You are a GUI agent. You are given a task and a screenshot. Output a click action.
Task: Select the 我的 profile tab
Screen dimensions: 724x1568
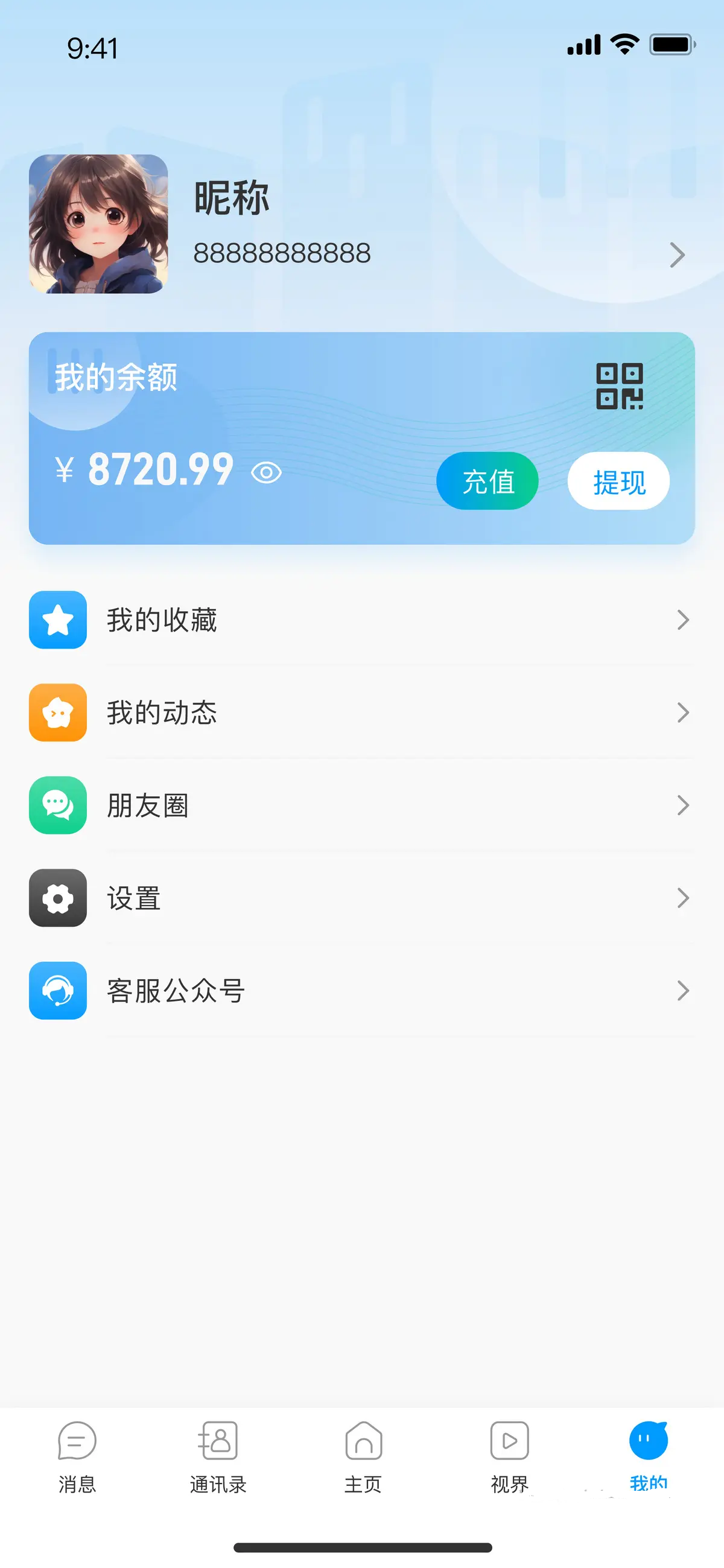coord(648,1456)
